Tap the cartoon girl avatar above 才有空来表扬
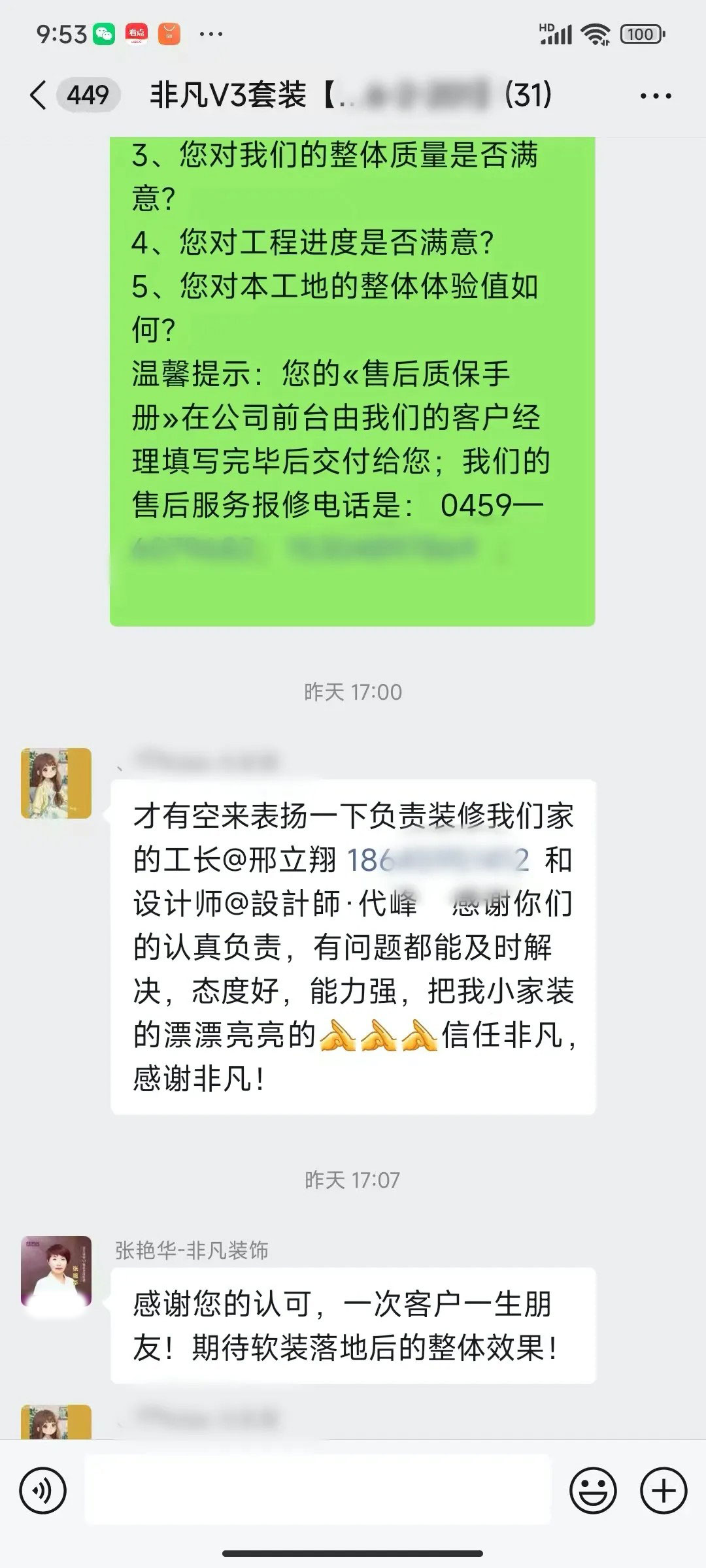706x1568 pixels. pyautogui.click(x=56, y=783)
